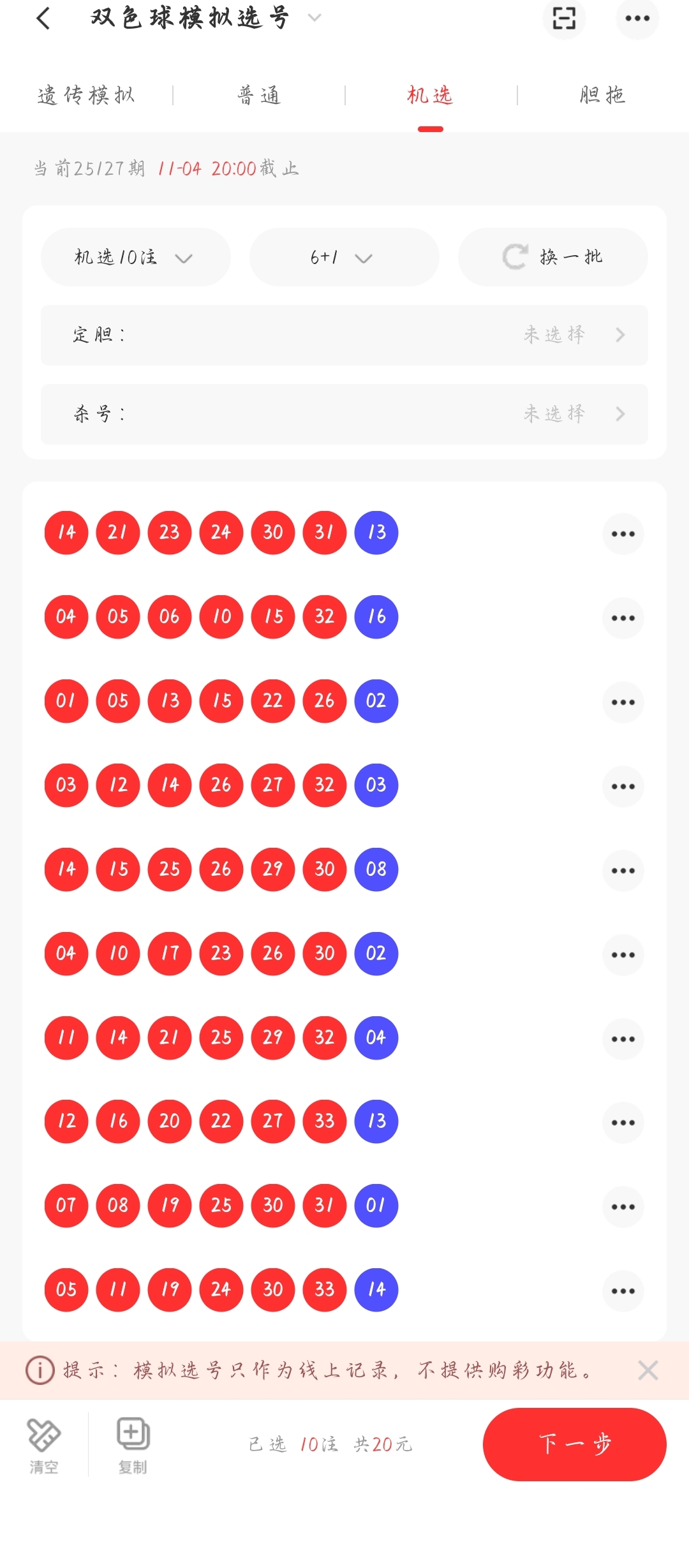Switch to the 胆拖 tab
The height and width of the screenshot is (1568, 689).
coord(603,96)
